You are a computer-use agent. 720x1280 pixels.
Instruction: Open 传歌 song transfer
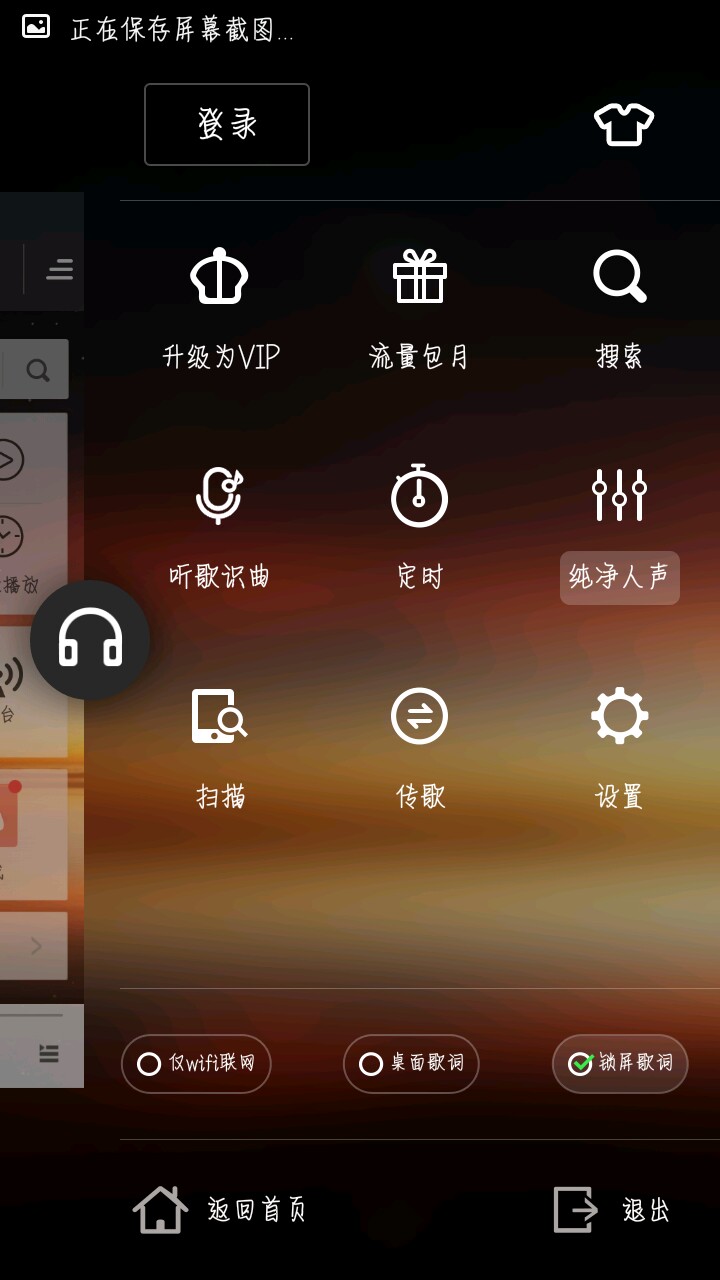click(419, 746)
